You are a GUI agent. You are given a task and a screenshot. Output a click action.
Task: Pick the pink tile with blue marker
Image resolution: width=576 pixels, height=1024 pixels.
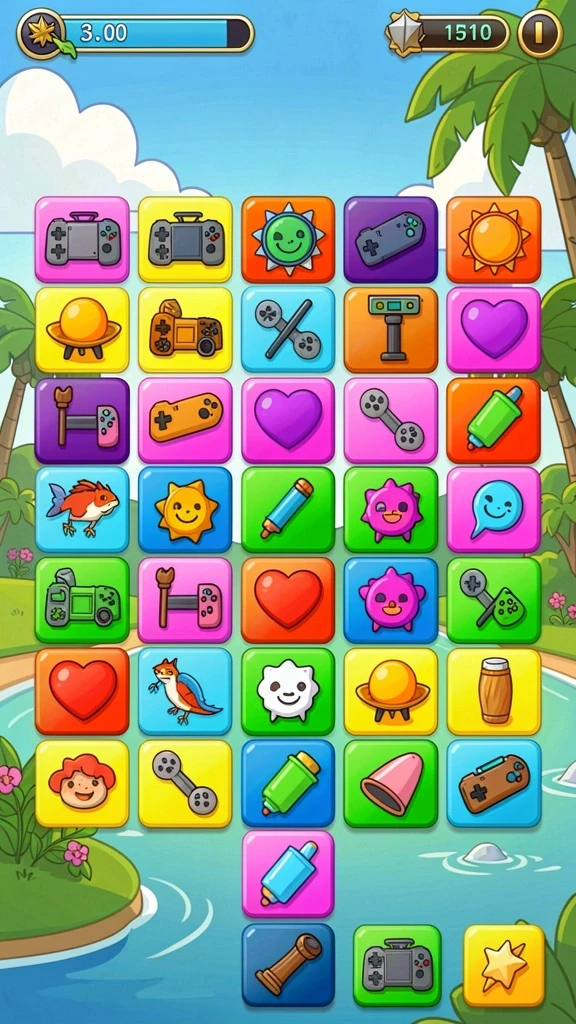pyautogui.click(x=288, y=874)
